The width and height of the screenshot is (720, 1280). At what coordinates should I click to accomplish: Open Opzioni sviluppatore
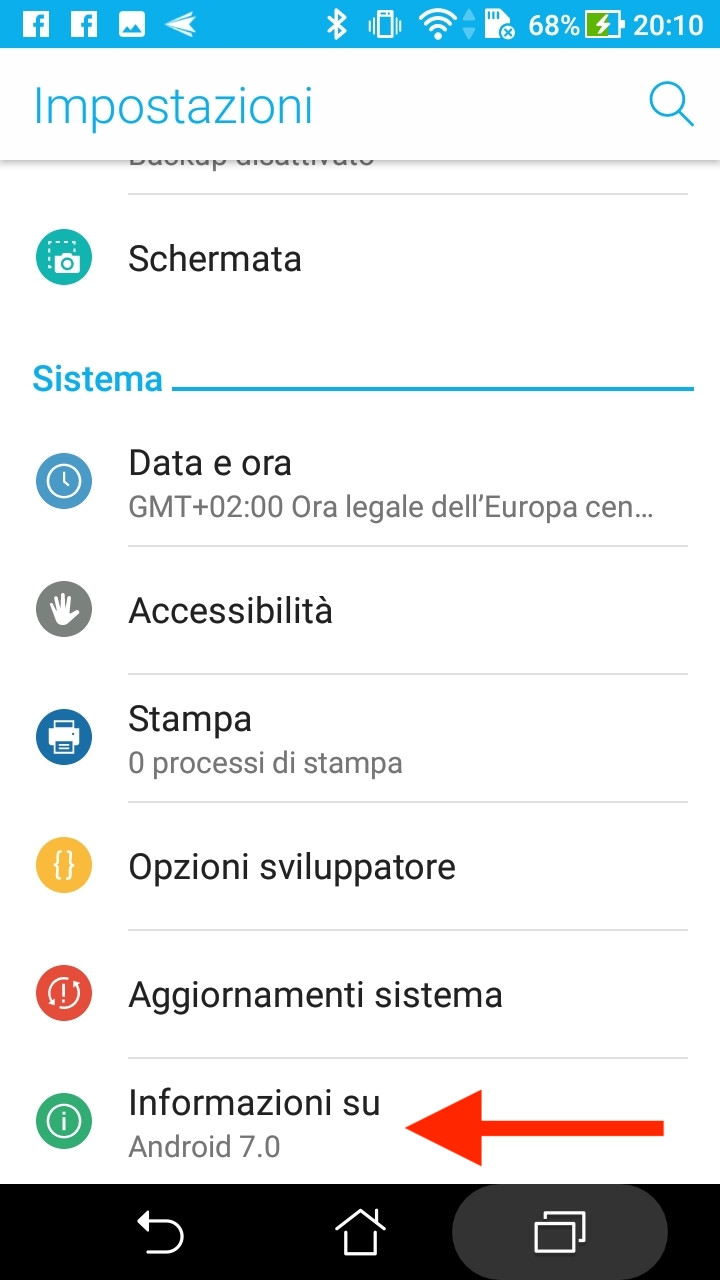pyautogui.click(x=360, y=866)
